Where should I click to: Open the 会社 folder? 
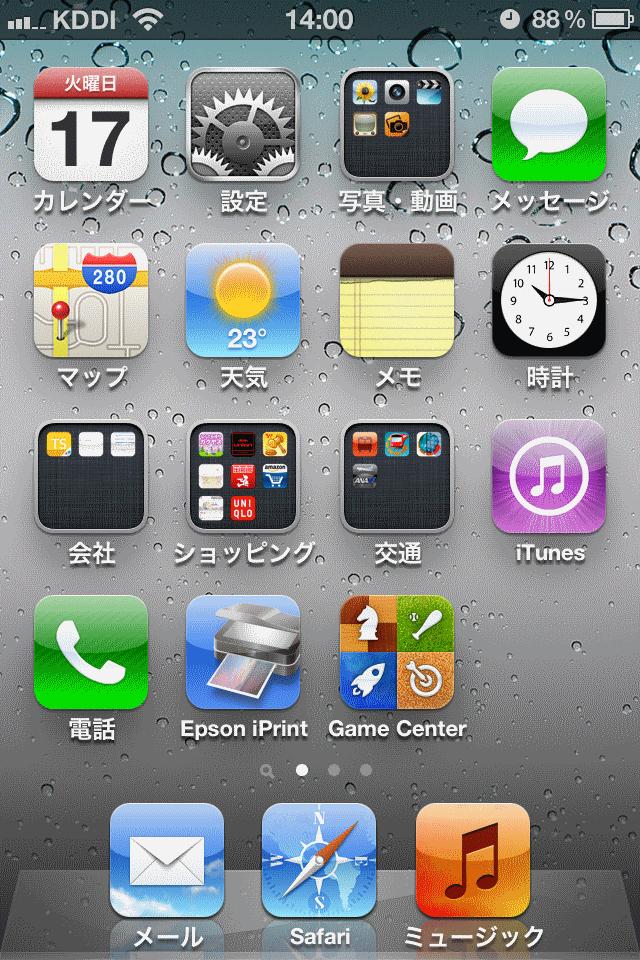coord(91,477)
